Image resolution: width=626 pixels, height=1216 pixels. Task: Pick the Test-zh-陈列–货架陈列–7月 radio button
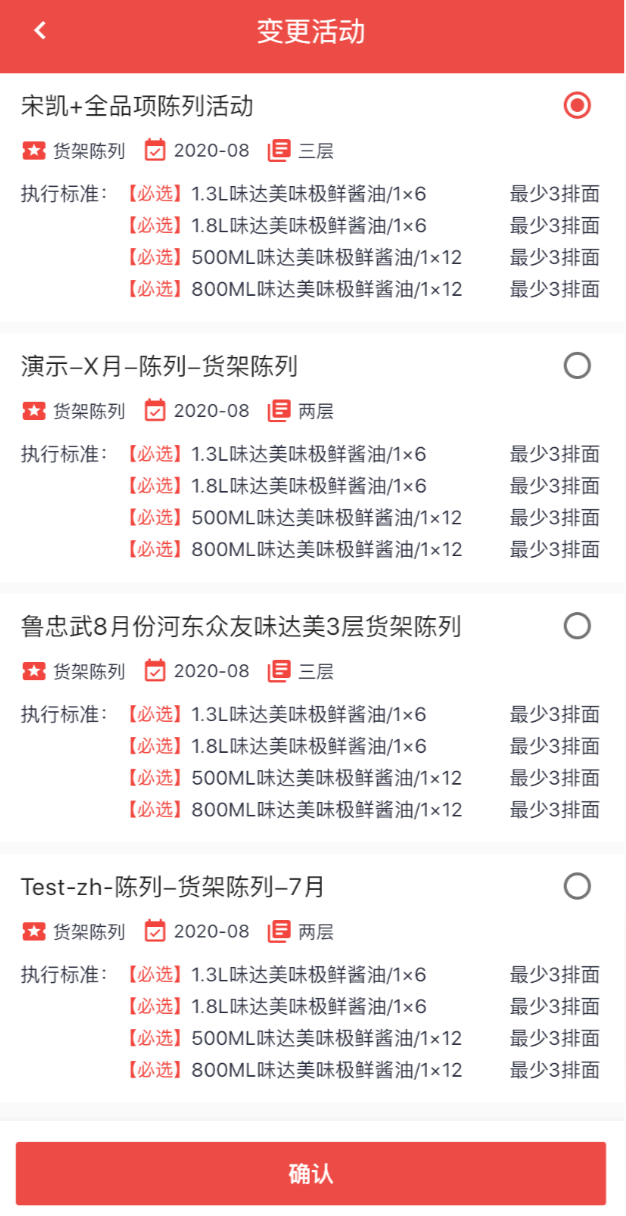(x=577, y=886)
